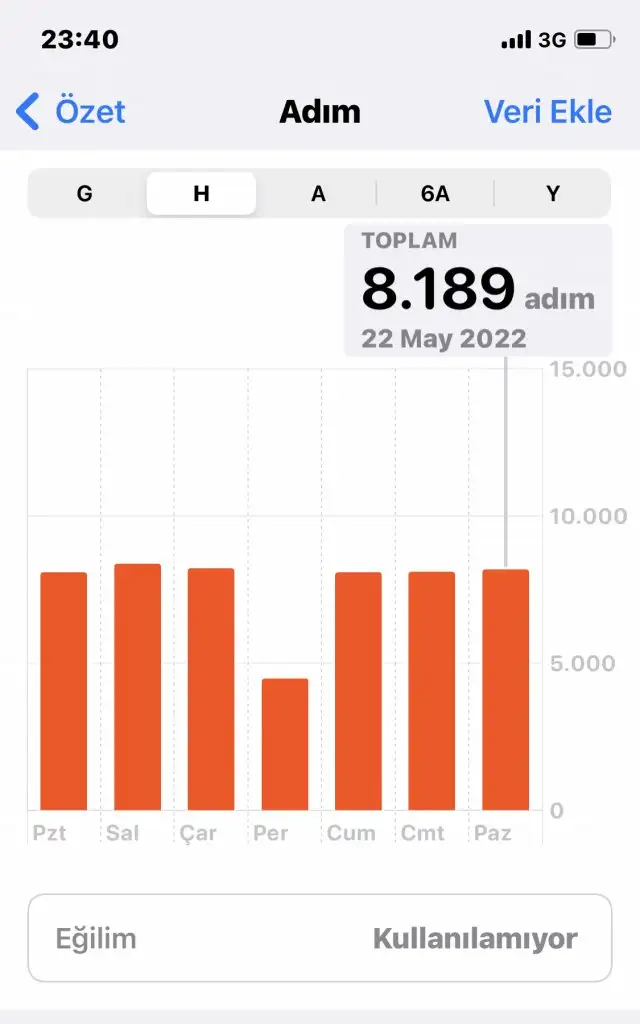Switch to the Y yearly view
The height and width of the screenshot is (1024, 640).
(x=552, y=194)
